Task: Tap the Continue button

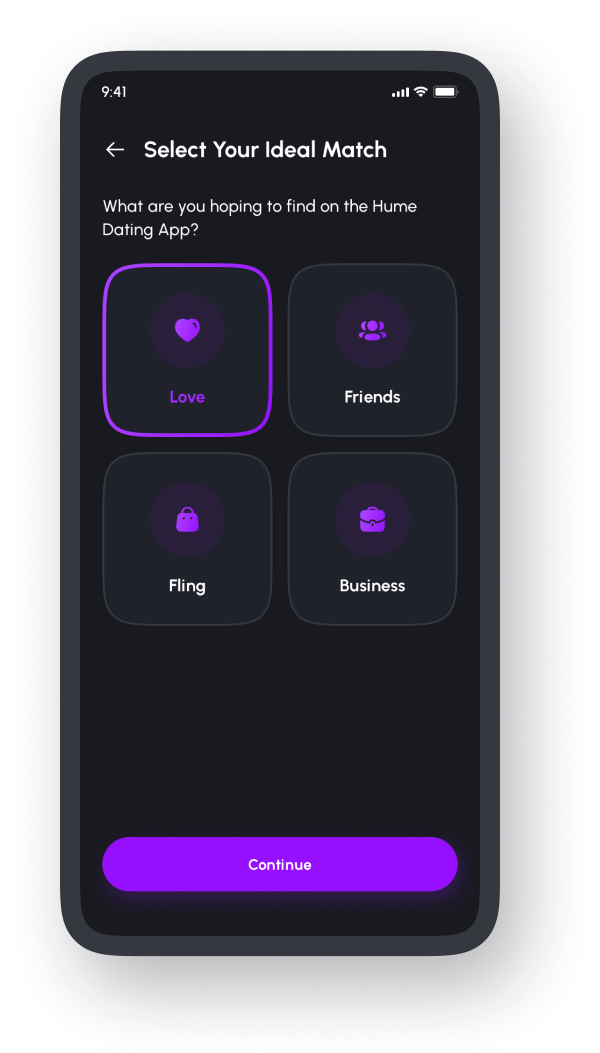Action: pos(280,864)
